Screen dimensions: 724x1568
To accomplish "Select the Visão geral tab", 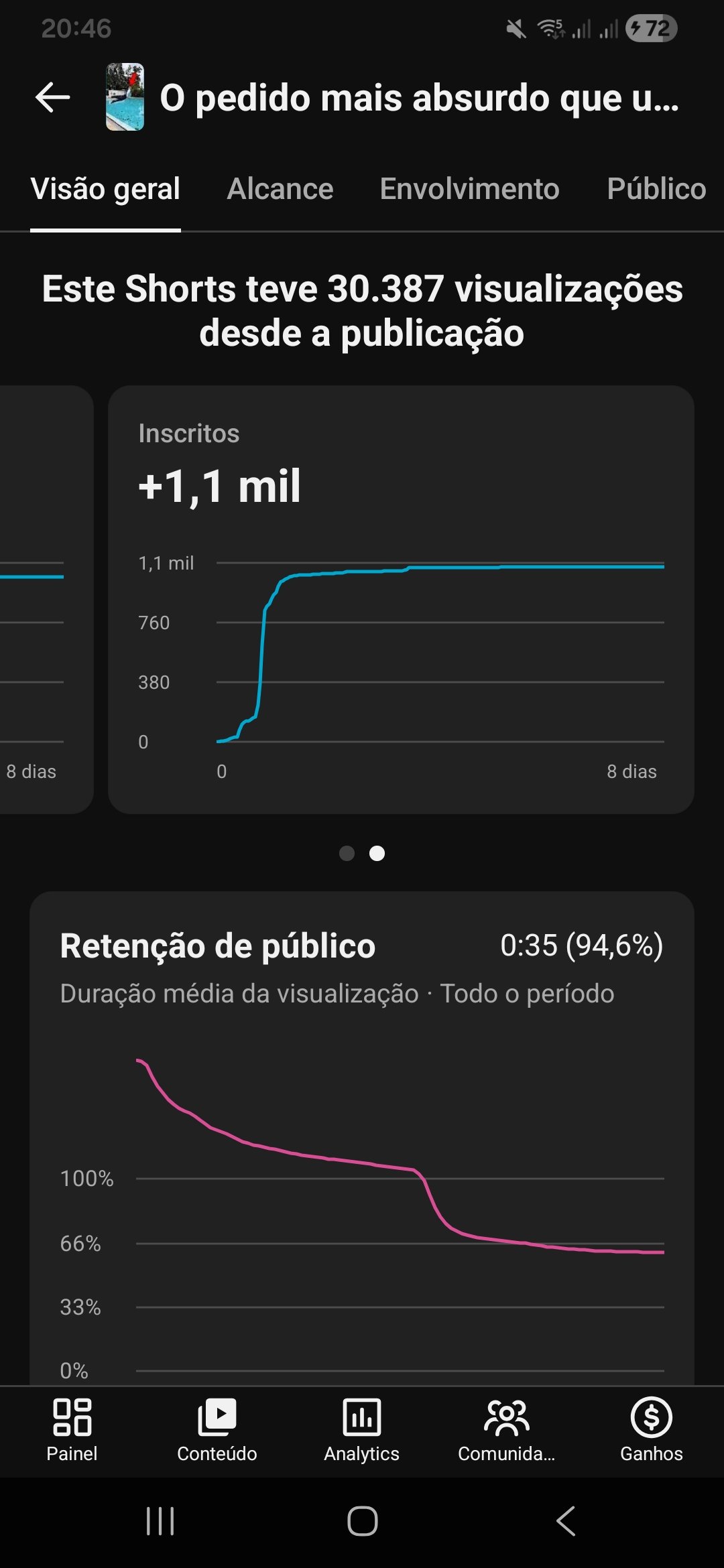I will click(105, 189).
